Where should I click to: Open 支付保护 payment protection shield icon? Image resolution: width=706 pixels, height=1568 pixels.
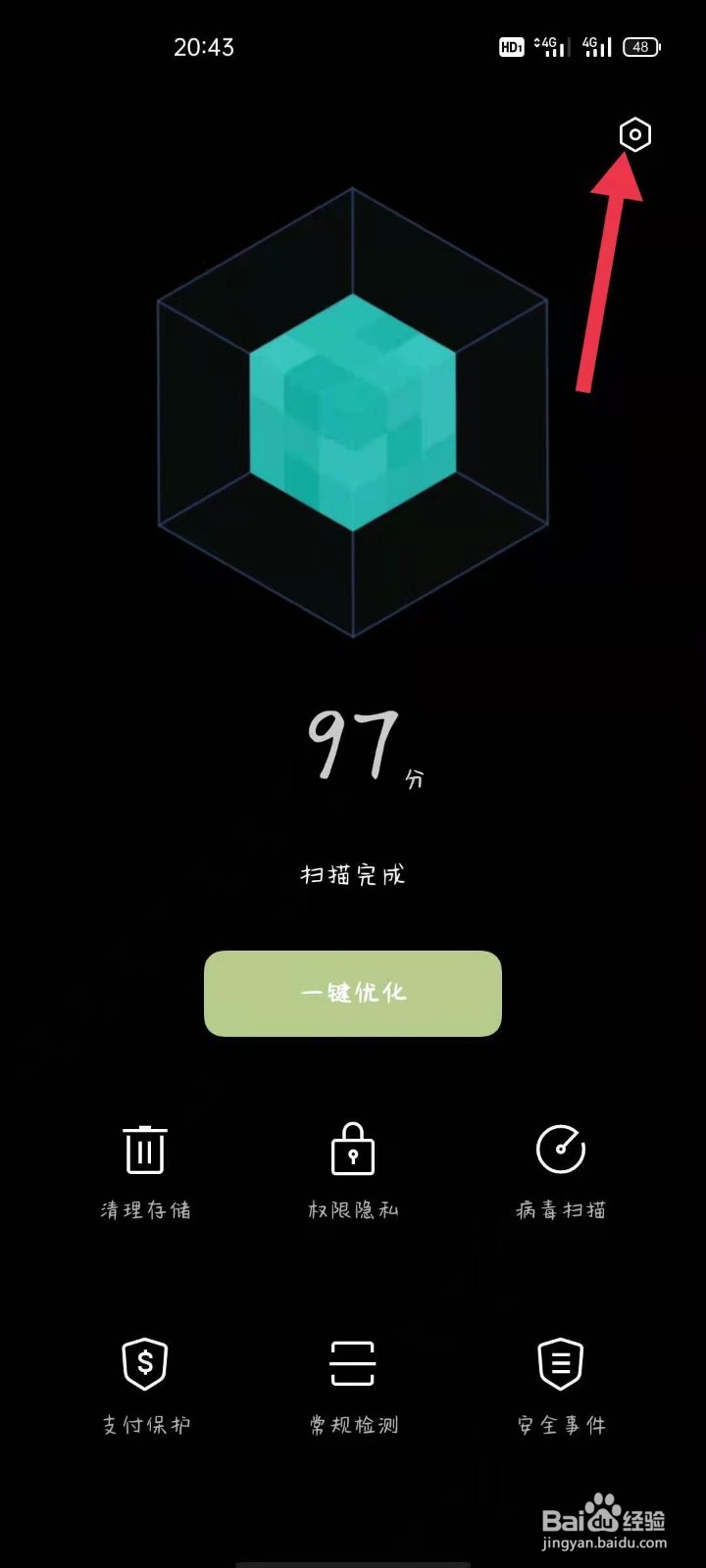pos(144,1364)
